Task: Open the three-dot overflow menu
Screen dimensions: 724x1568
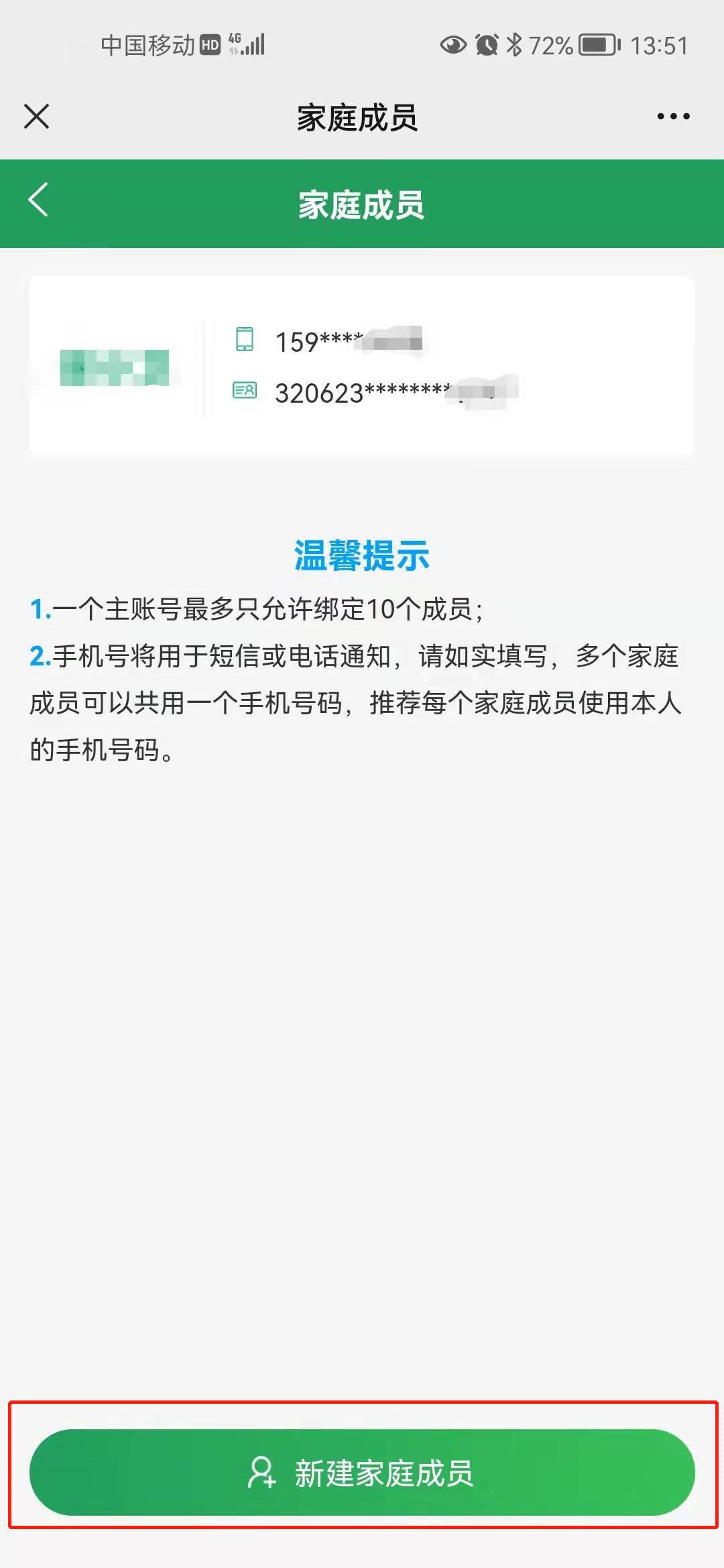Action: coord(673,117)
